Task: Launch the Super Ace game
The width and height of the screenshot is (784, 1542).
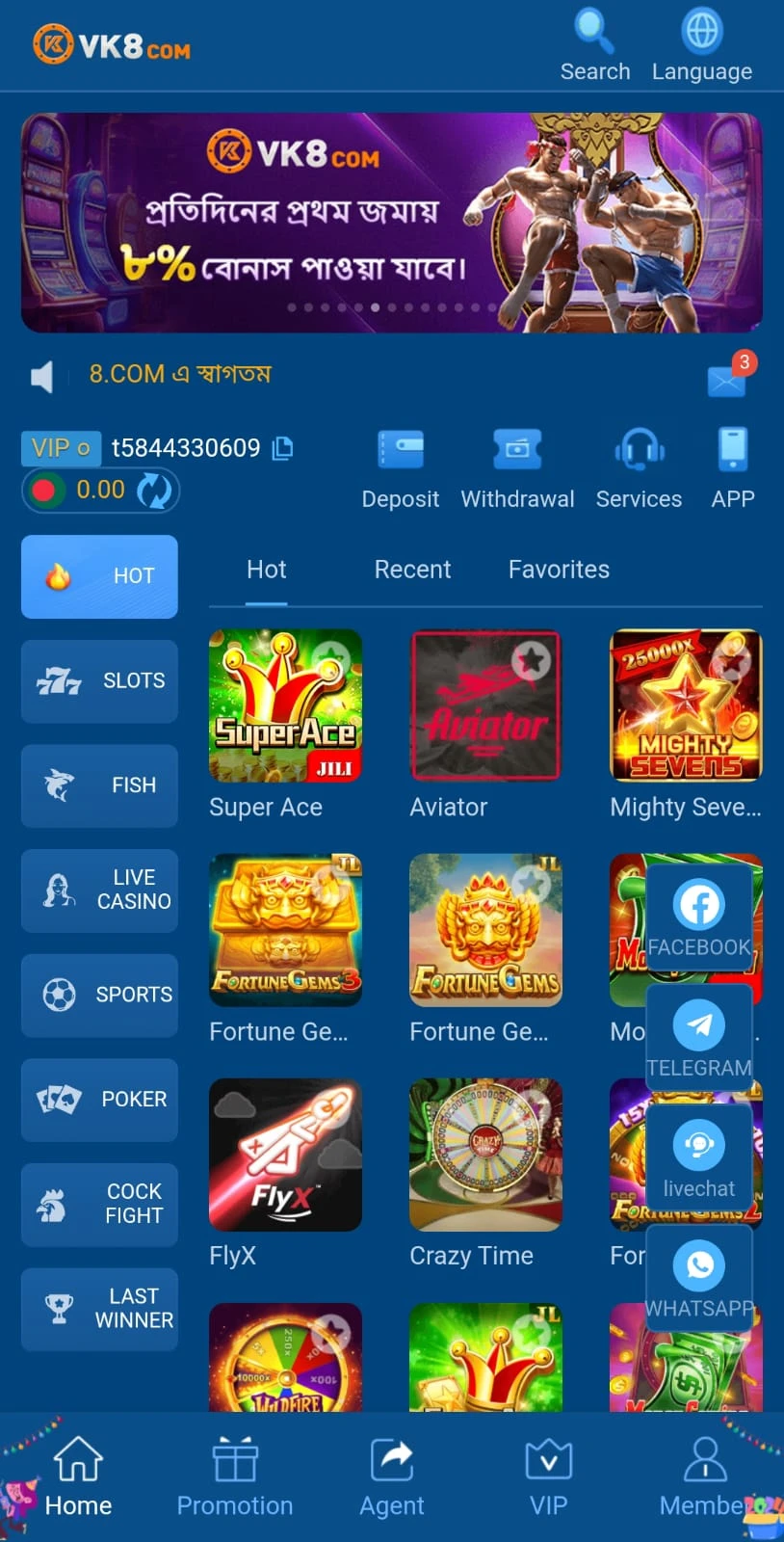Action: point(285,705)
